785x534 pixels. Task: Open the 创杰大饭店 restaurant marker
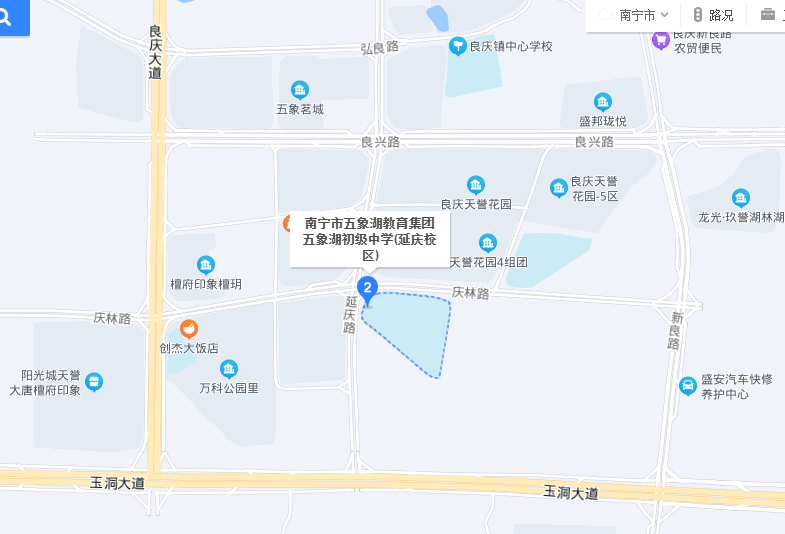[x=188, y=329]
